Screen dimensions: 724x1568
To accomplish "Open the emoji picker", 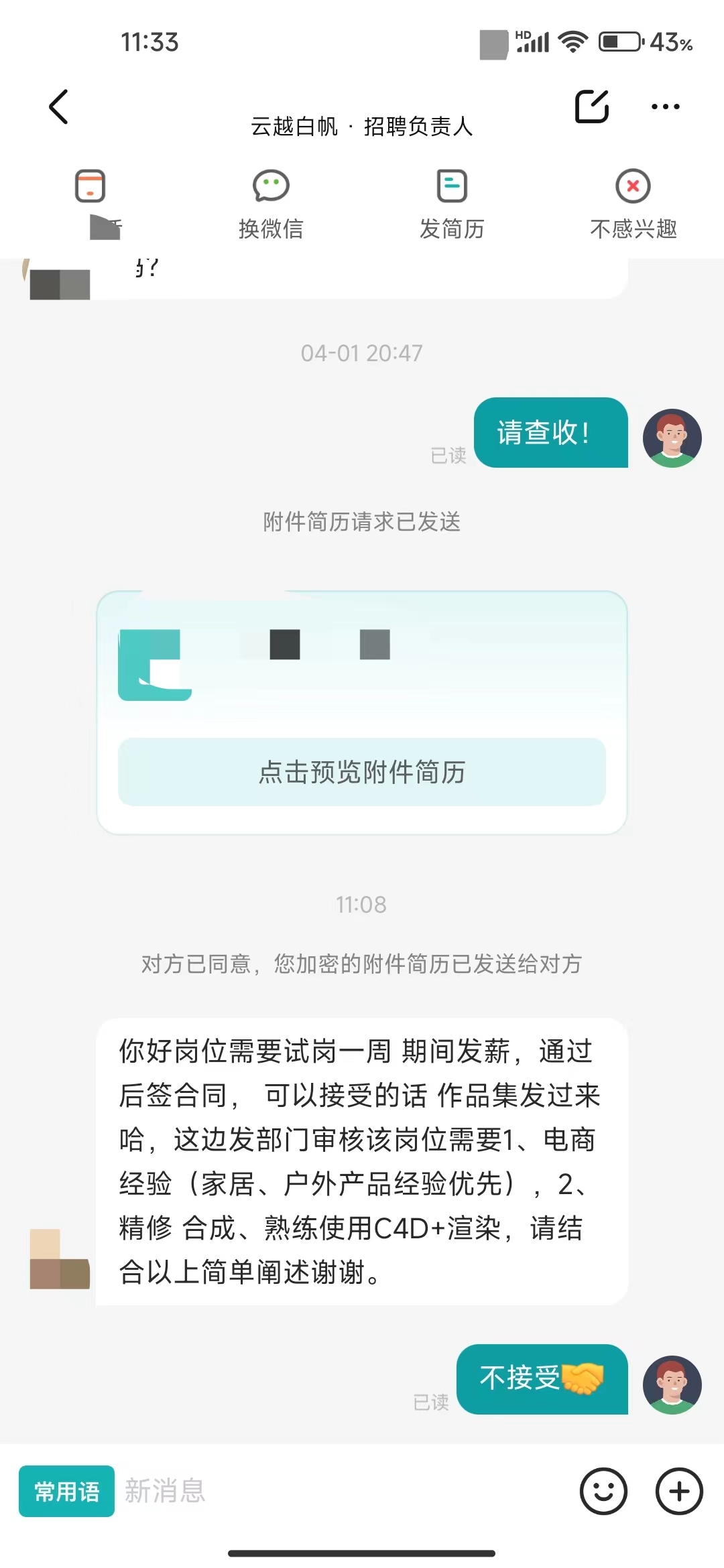I will (603, 1491).
